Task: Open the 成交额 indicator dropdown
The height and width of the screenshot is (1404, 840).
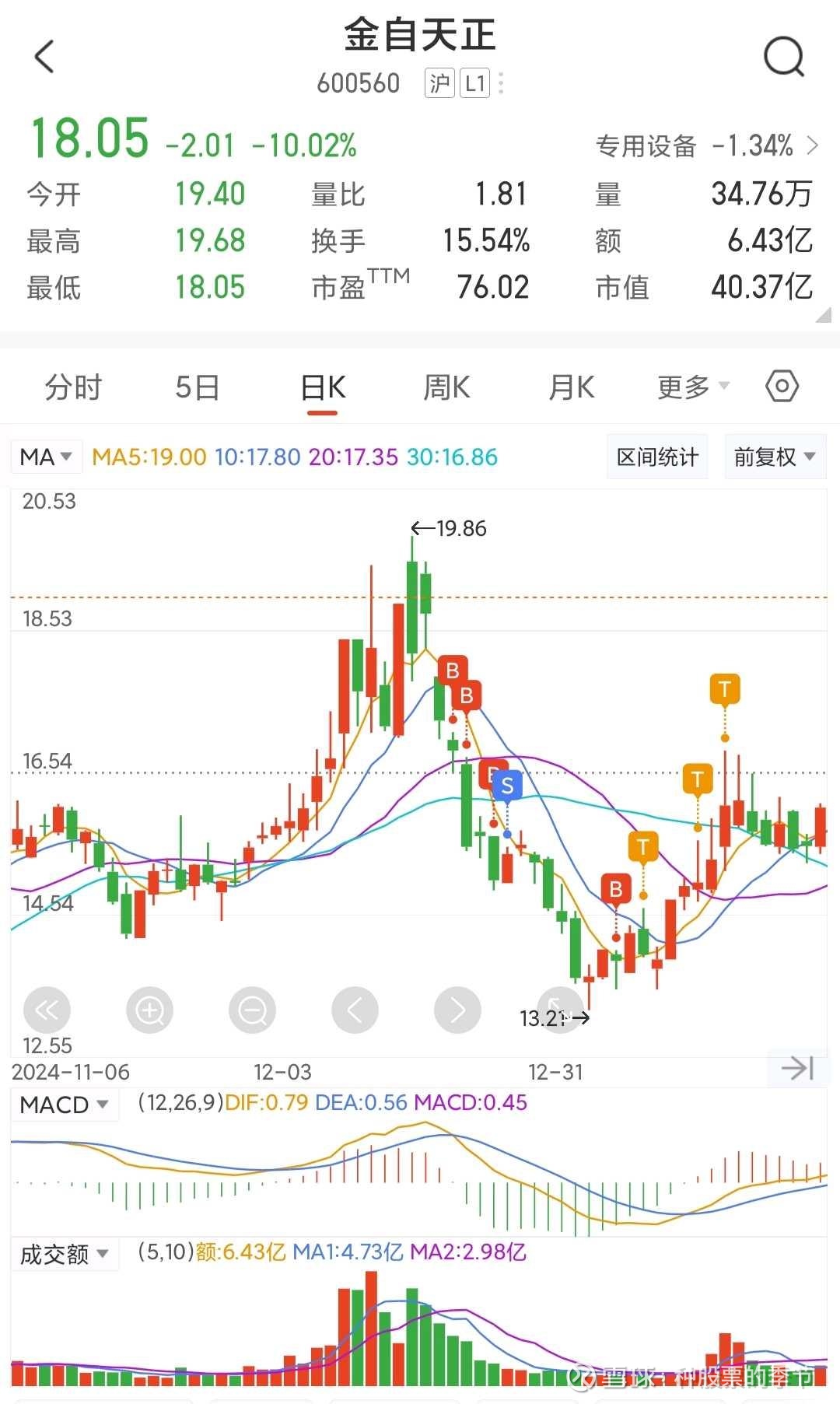Action: pyautogui.click(x=65, y=1254)
